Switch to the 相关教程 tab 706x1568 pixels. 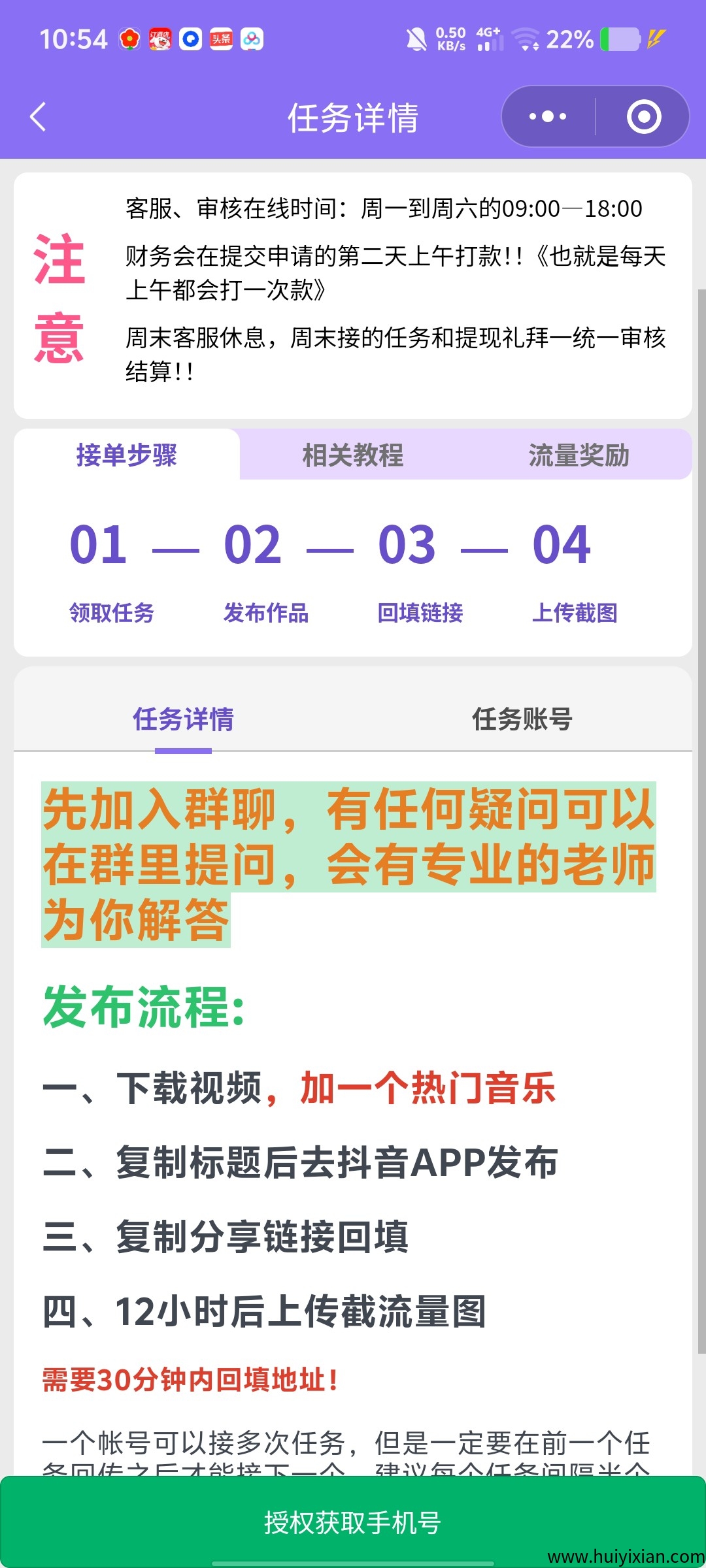tap(353, 457)
